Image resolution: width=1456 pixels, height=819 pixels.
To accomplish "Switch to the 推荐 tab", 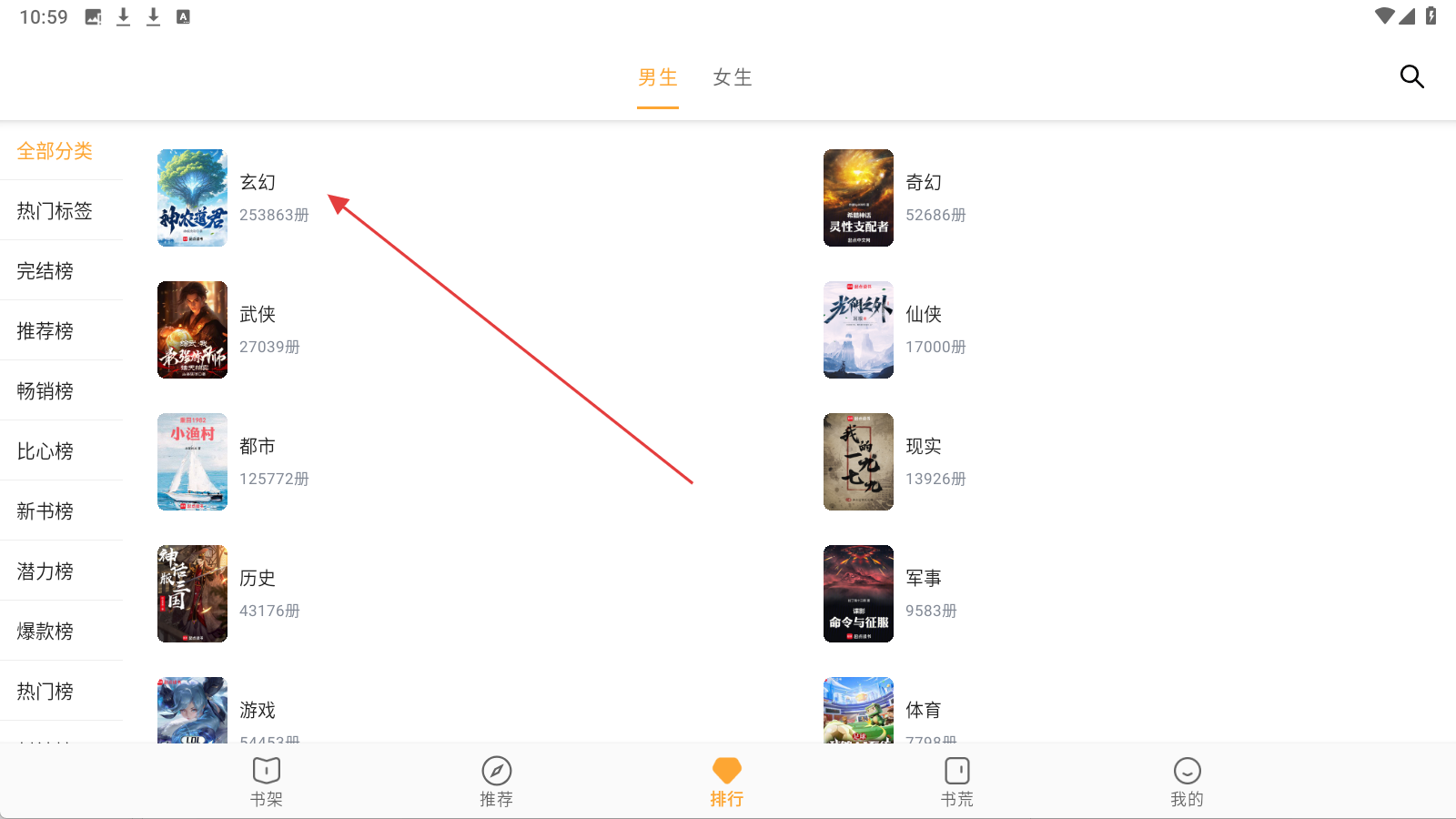I will [497, 782].
